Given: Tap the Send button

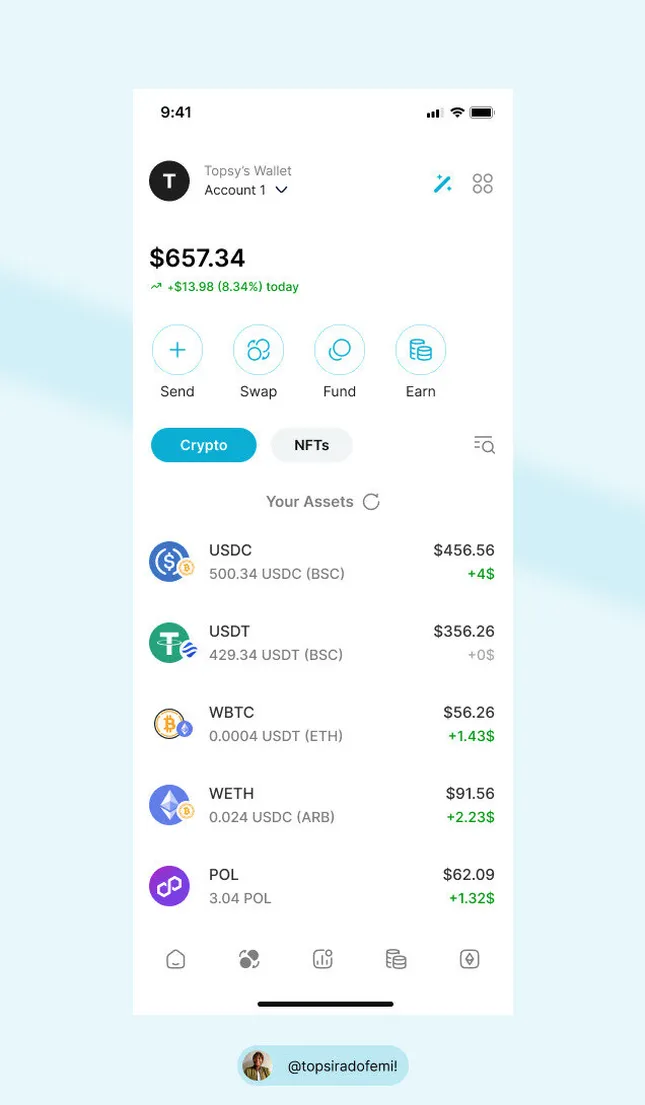Looking at the screenshot, I should 177,350.
